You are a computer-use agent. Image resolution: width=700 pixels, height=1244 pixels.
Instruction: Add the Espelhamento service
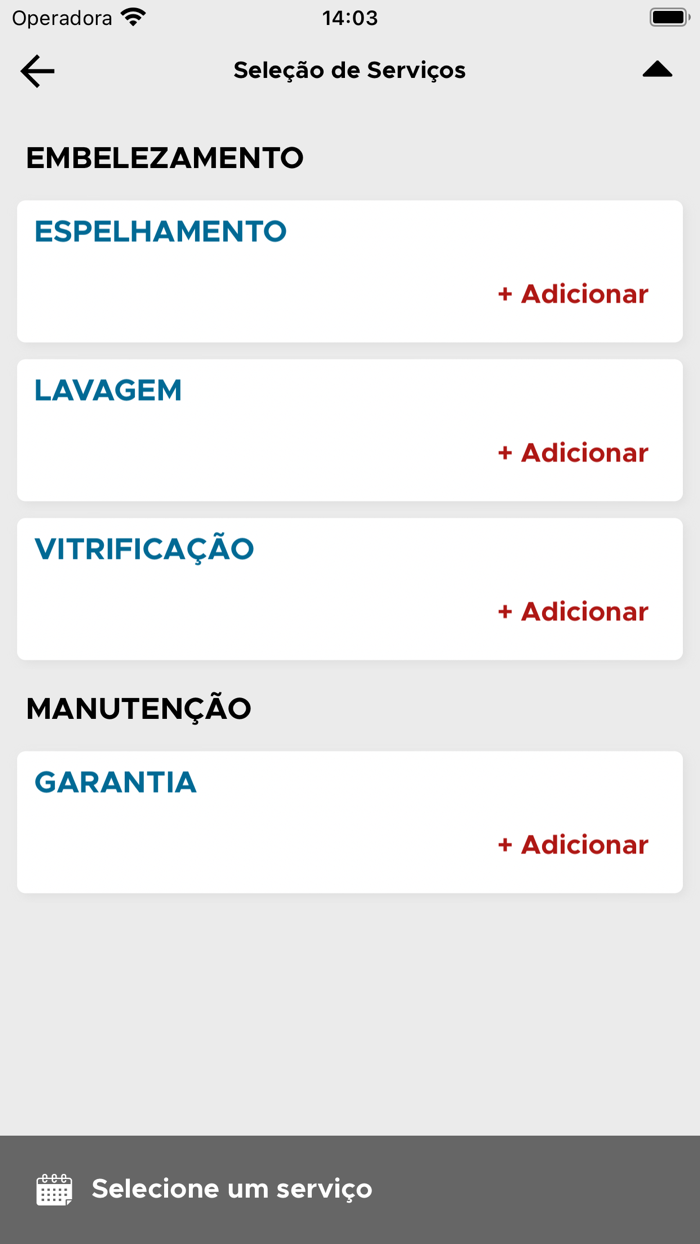573,294
